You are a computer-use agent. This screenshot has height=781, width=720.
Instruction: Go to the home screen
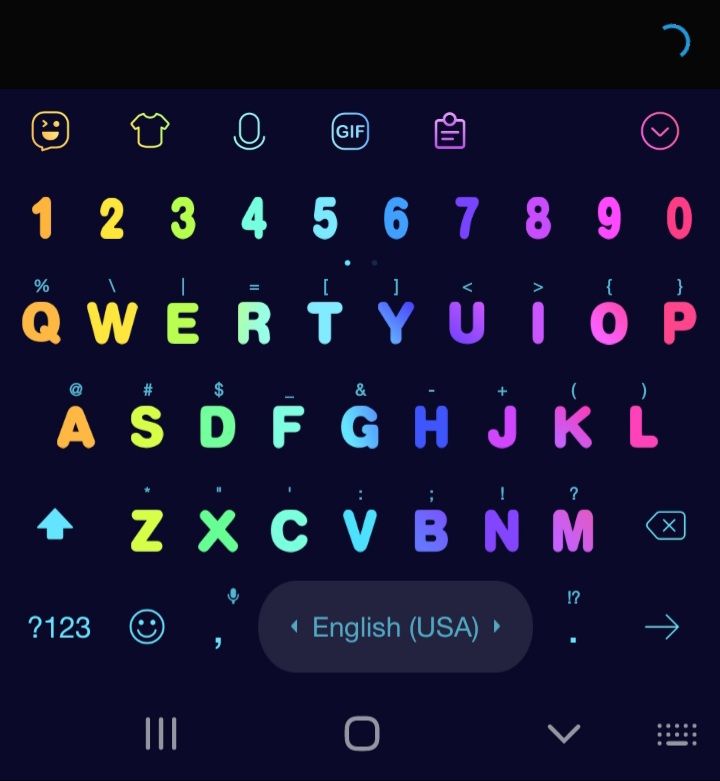click(361, 733)
